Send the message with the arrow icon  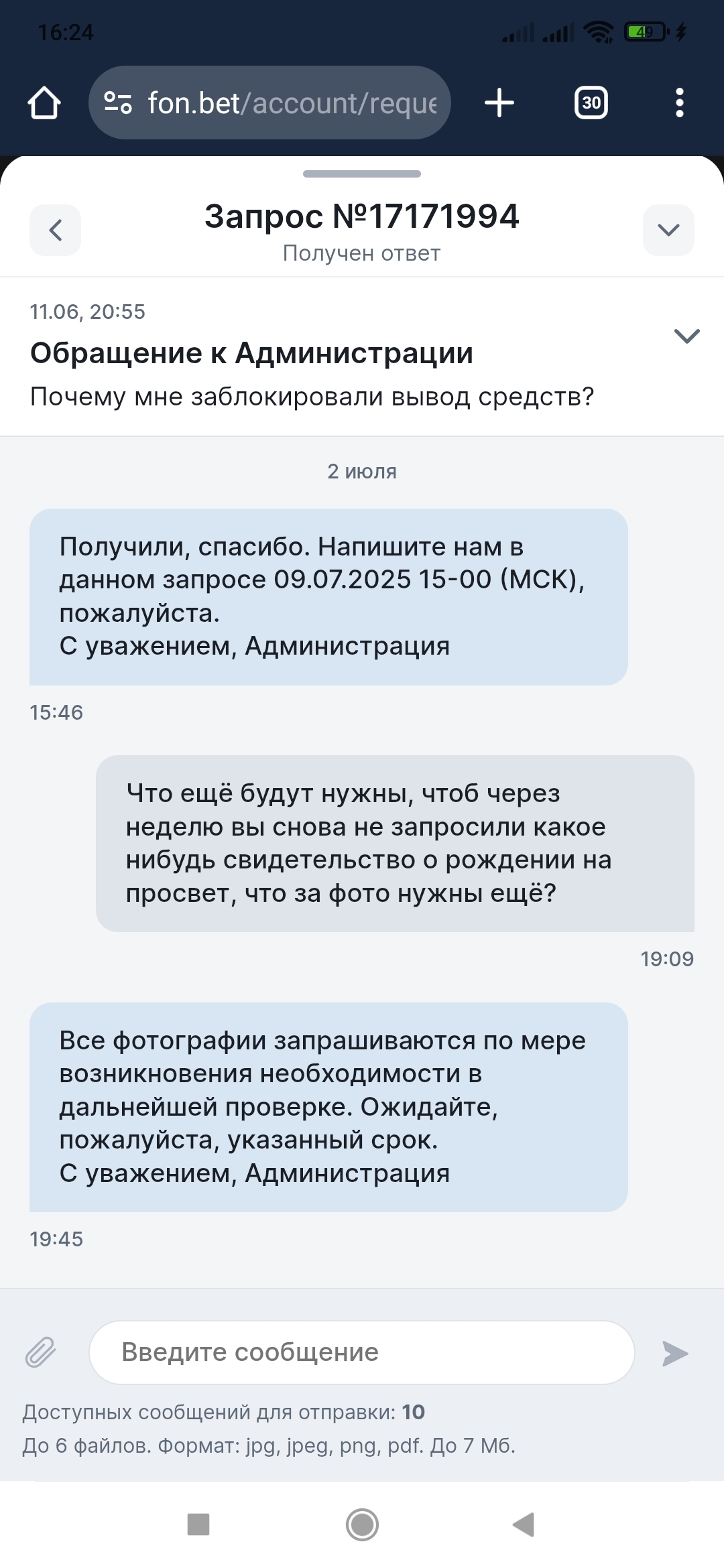tap(674, 1353)
